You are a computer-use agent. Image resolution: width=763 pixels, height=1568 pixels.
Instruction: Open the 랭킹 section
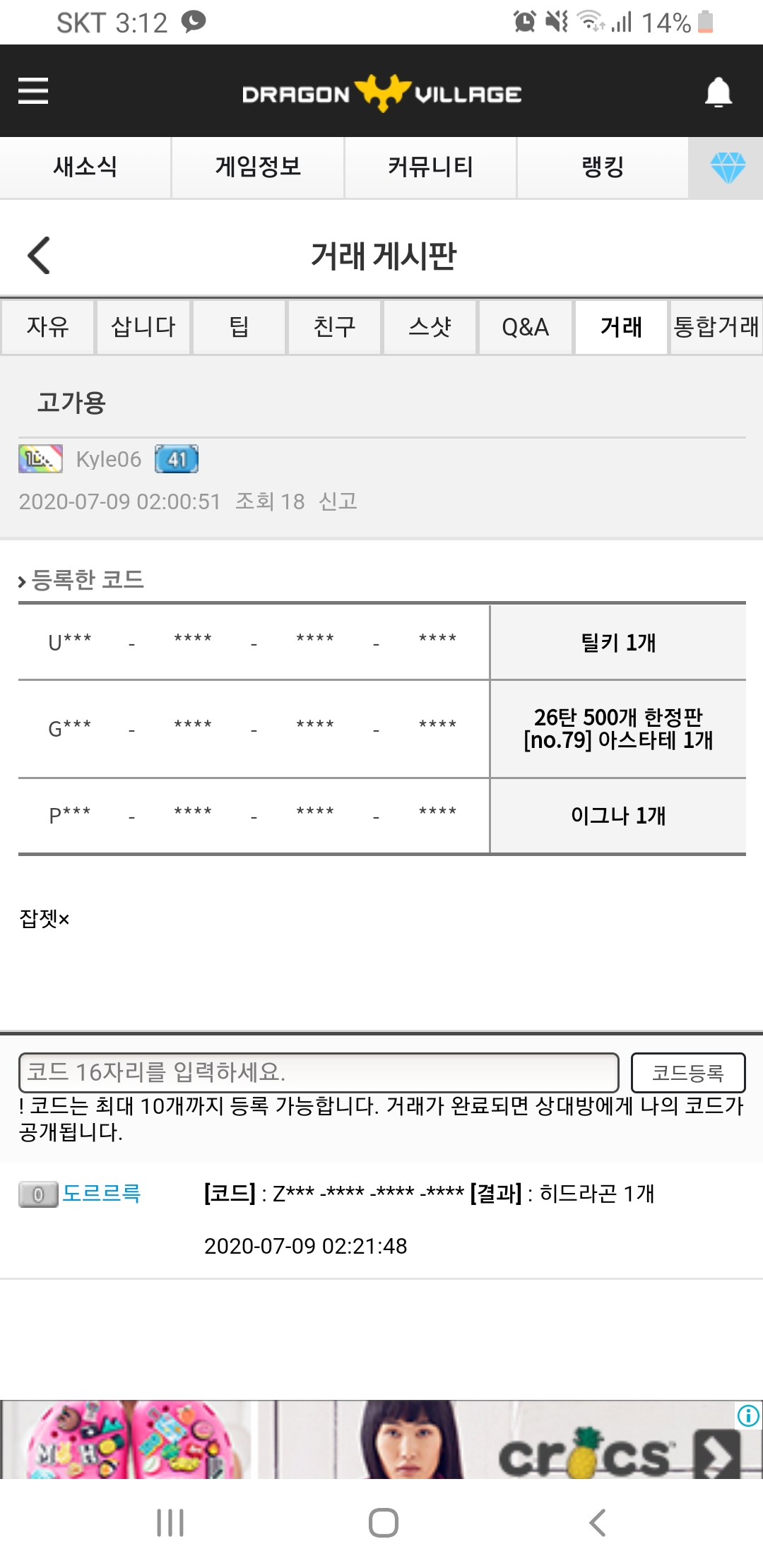point(603,167)
